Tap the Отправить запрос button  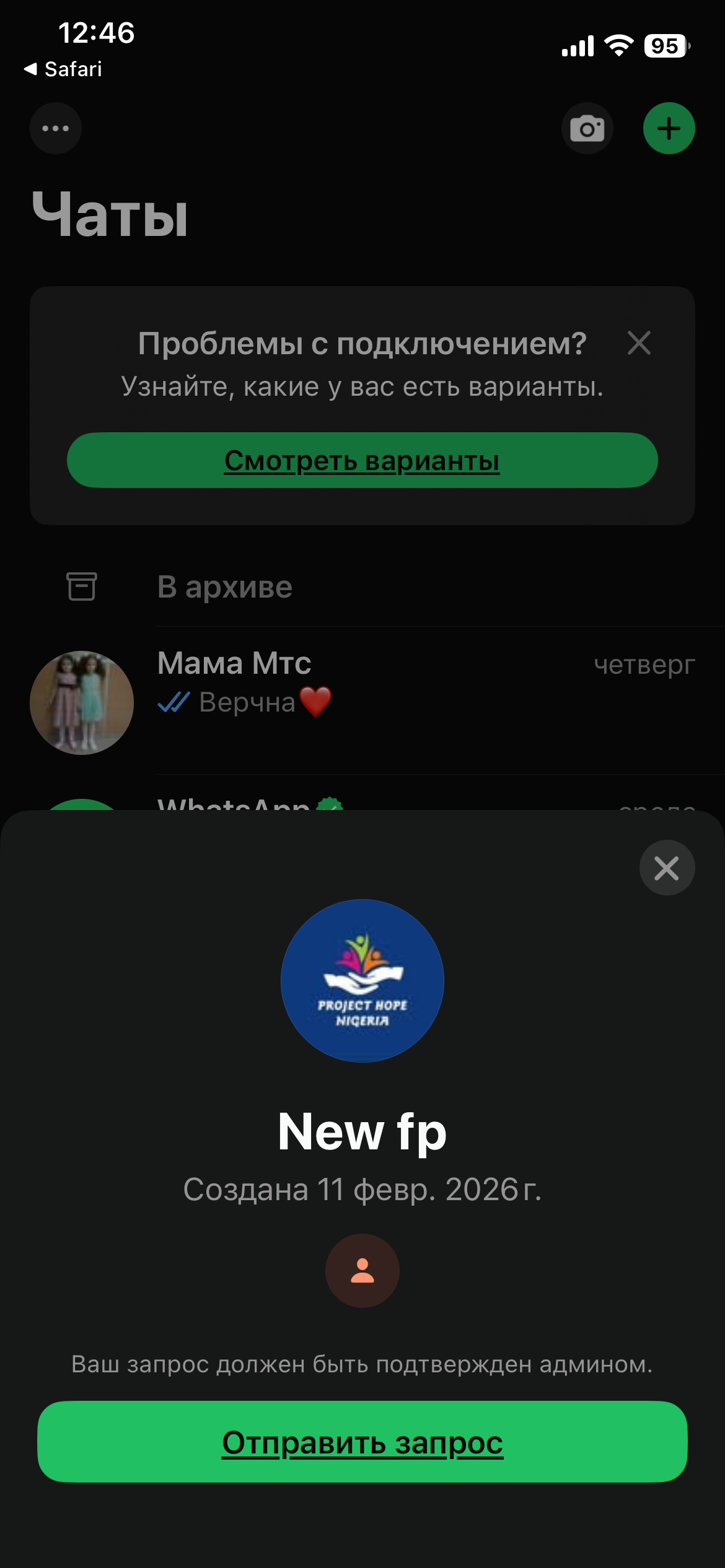362,1442
